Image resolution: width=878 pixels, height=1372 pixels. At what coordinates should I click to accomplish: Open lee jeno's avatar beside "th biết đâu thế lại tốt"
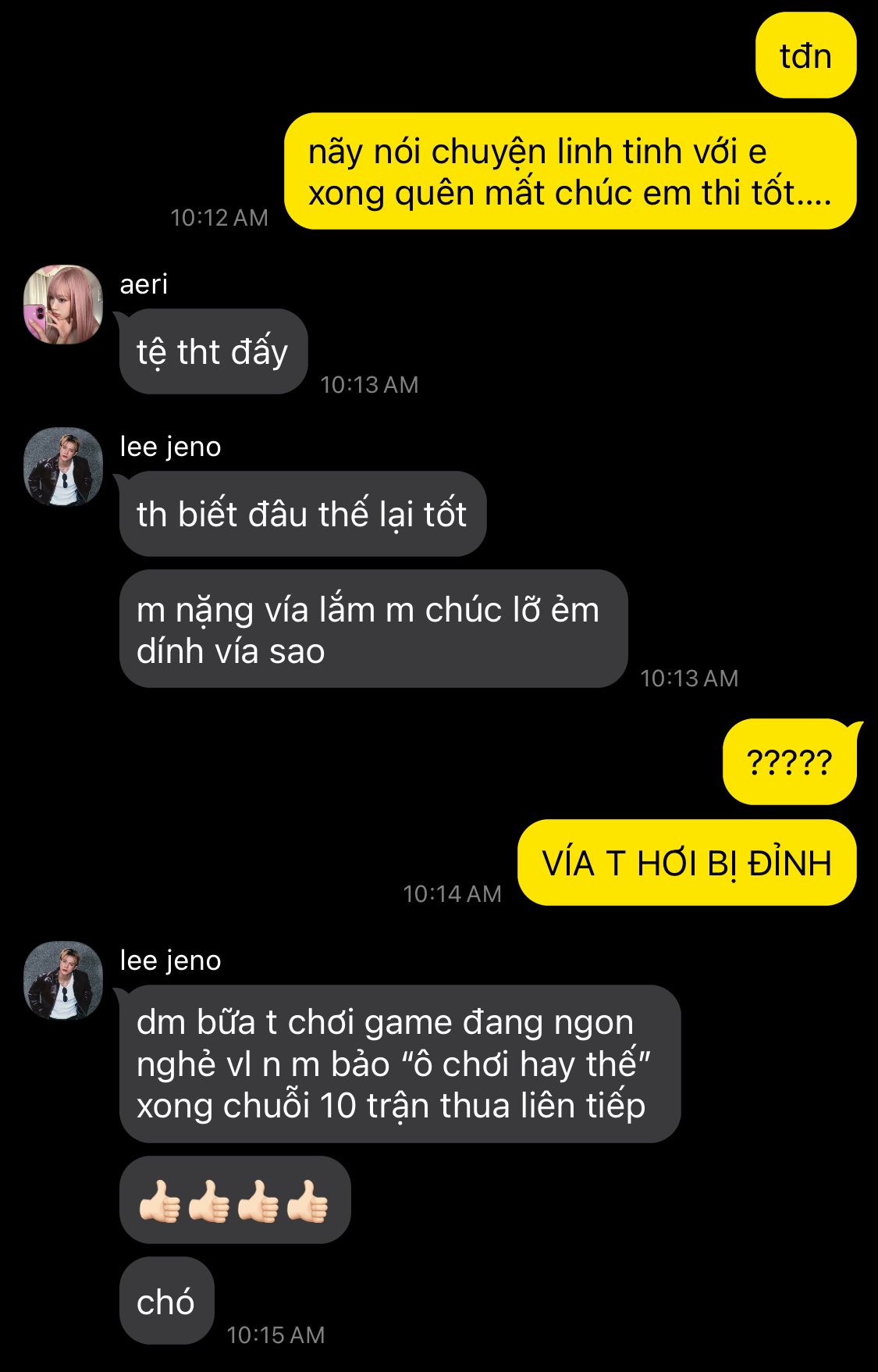coord(63,467)
